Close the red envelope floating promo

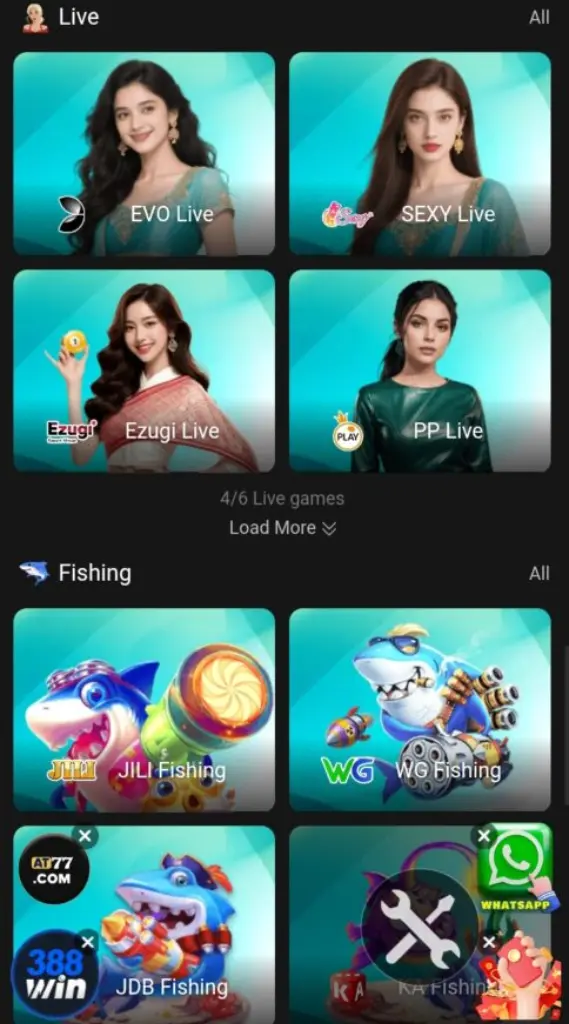[489, 942]
